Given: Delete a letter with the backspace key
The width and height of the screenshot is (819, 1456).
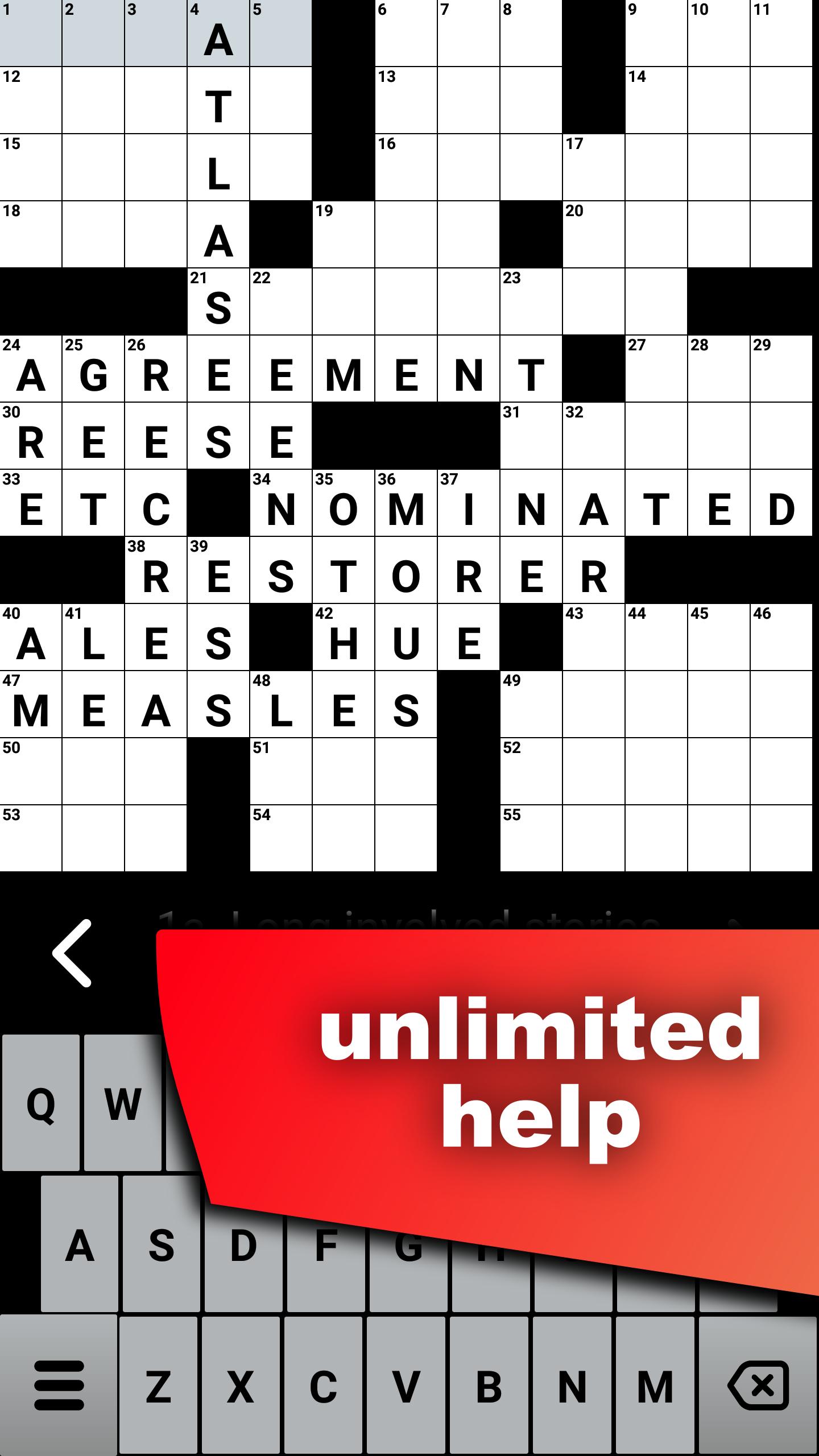Looking at the screenshot, I should coord(759,1385).
